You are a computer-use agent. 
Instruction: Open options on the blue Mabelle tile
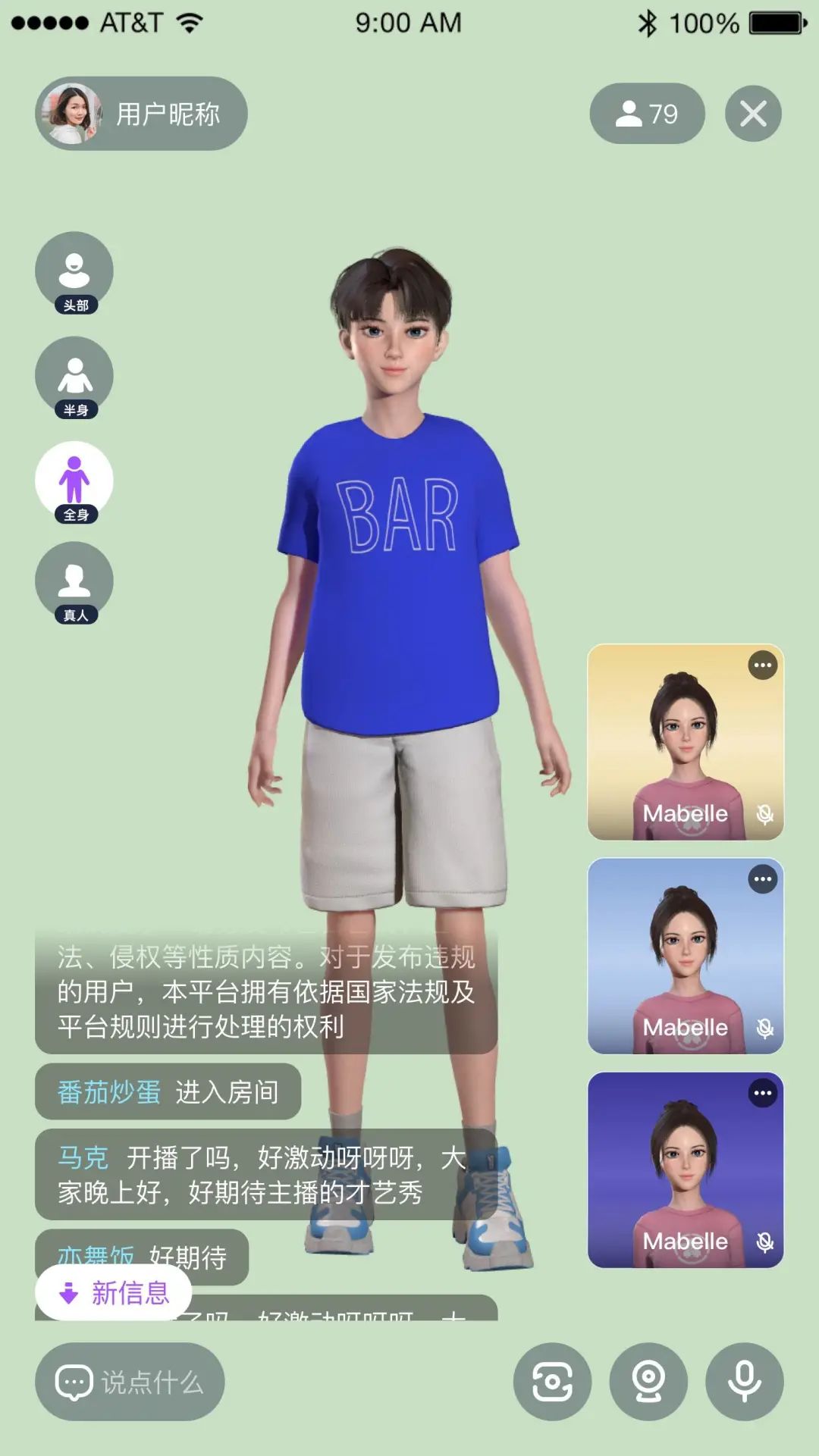[762, 879]
